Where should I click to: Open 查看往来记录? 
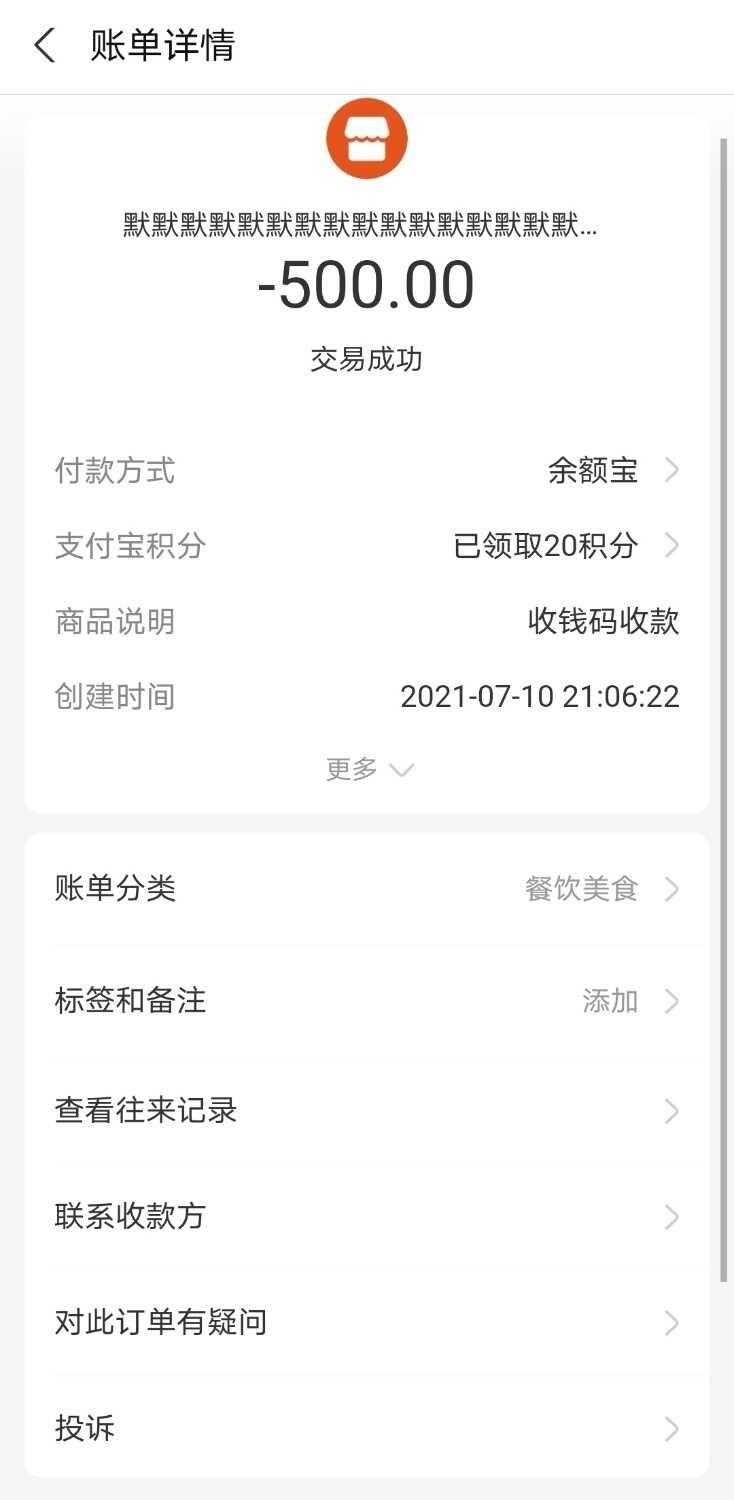[x=367, y=1110]
